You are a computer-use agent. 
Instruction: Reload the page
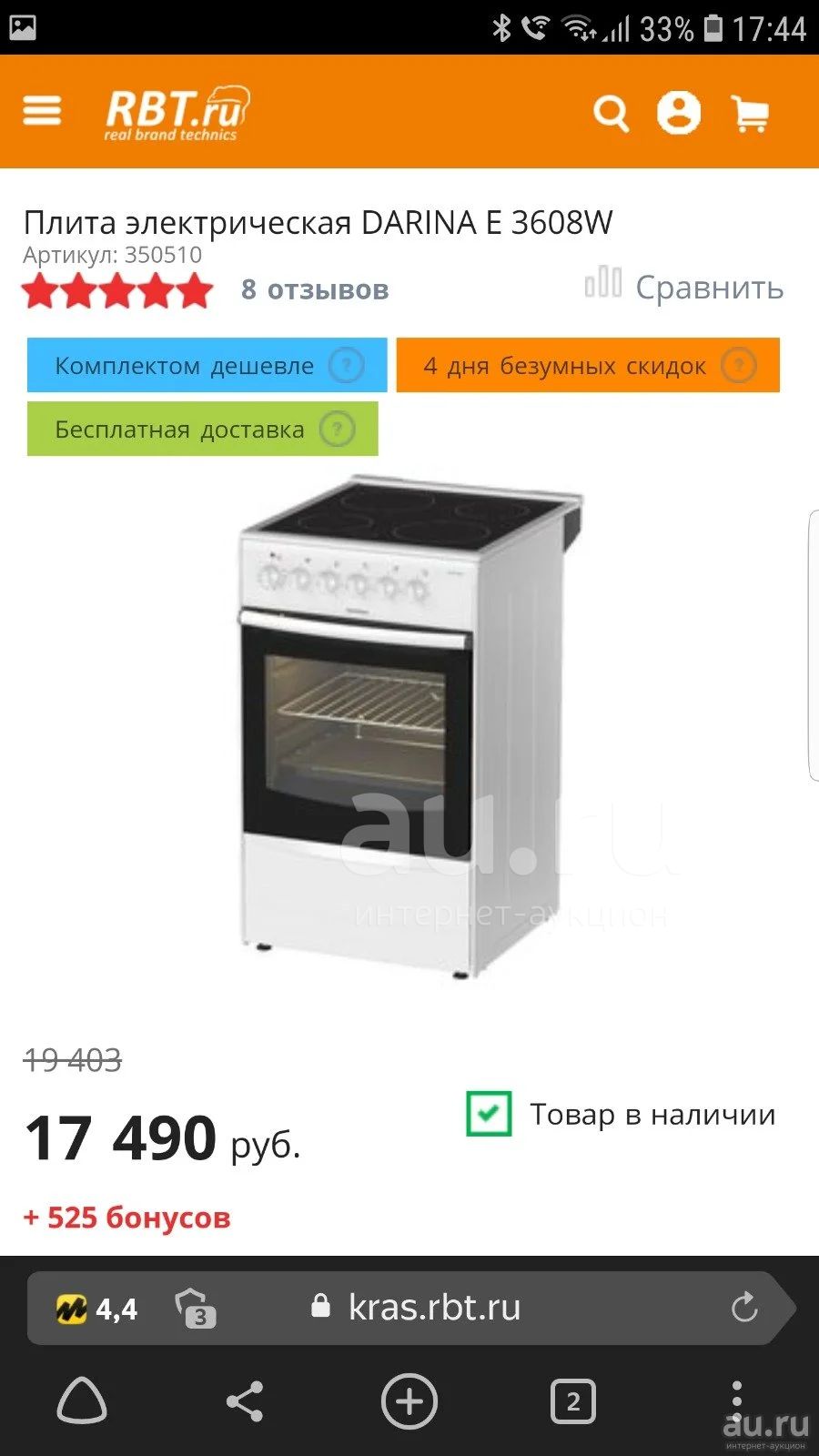pyautogui.click(x=744, y=1308)
